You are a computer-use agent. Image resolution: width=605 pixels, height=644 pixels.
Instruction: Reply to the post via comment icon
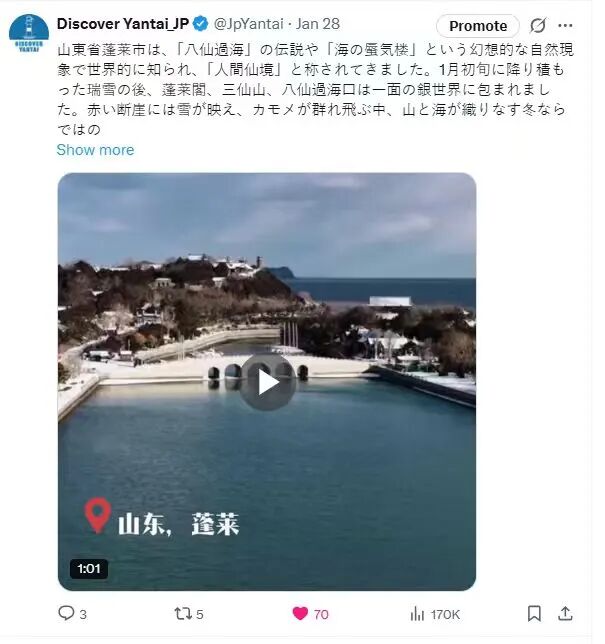67,613
